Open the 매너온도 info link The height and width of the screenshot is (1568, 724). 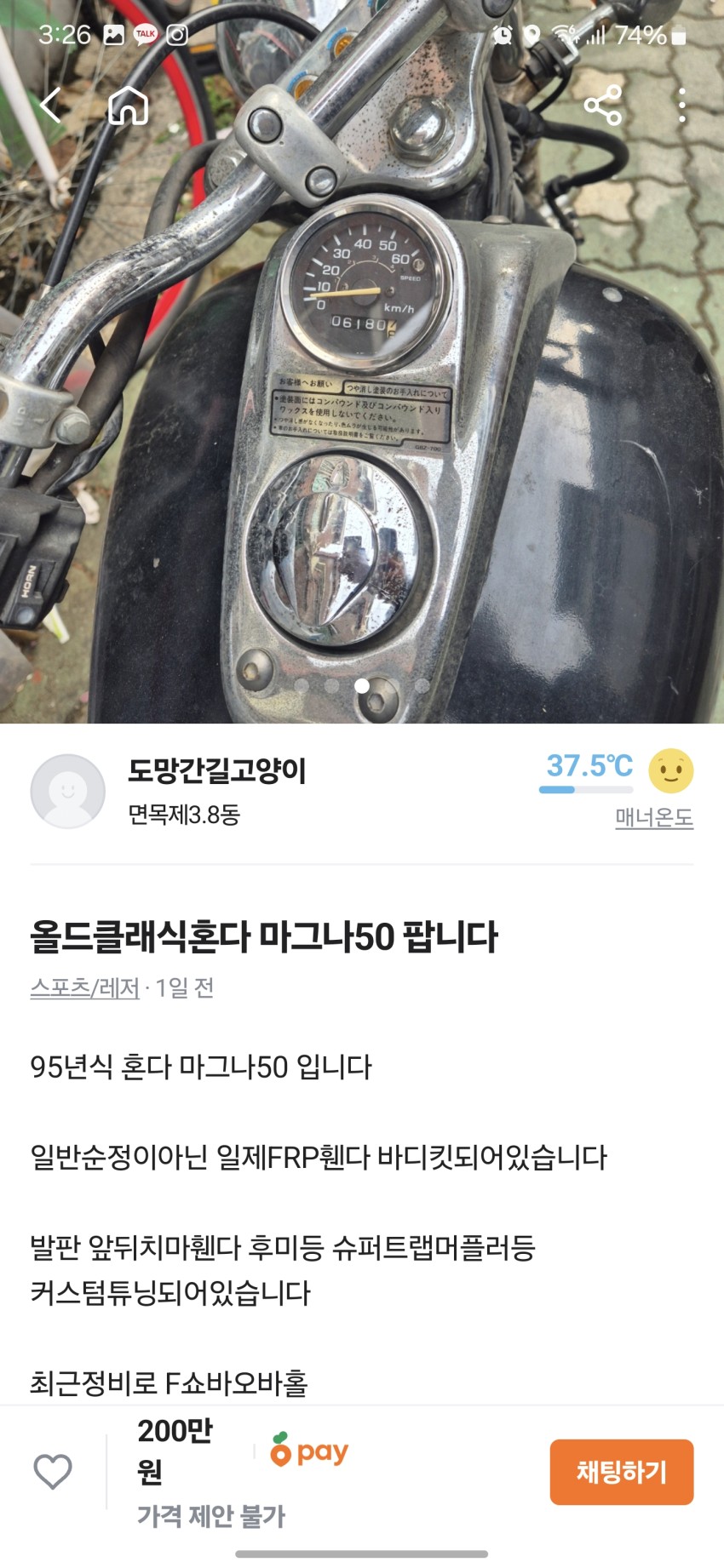pos(653,818)
